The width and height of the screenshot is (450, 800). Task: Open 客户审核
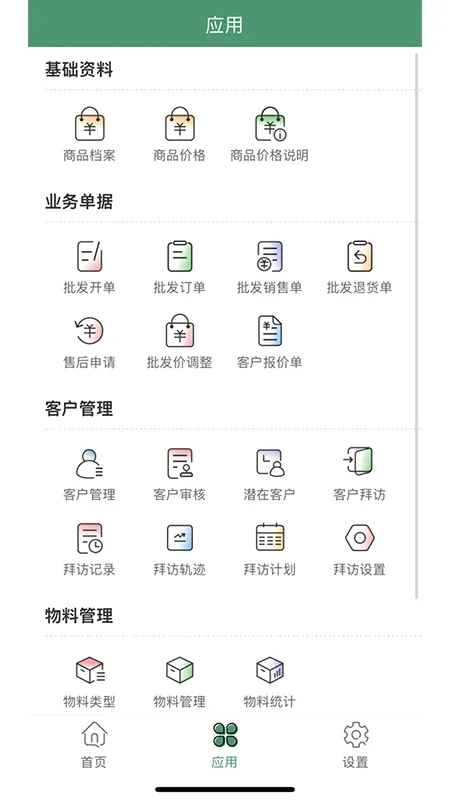pos(180,474)
